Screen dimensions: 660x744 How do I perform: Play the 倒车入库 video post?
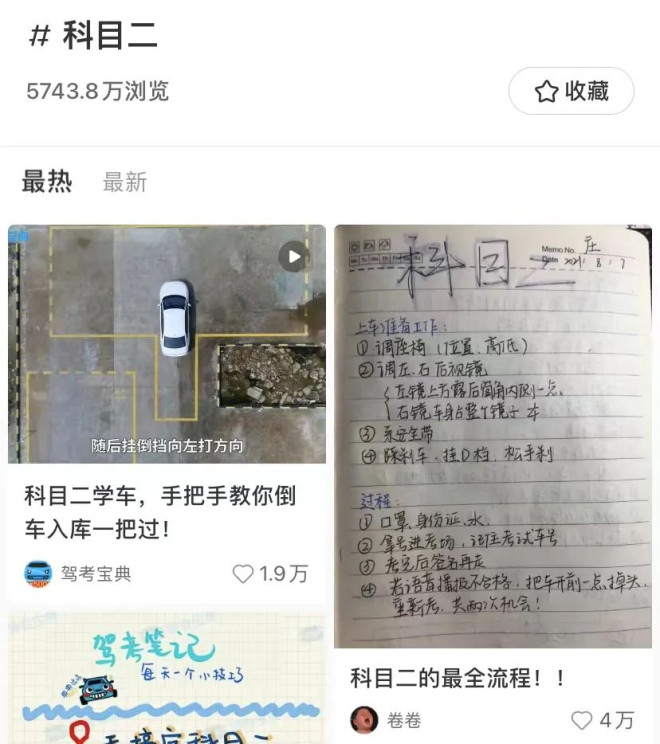coord(167,343)
